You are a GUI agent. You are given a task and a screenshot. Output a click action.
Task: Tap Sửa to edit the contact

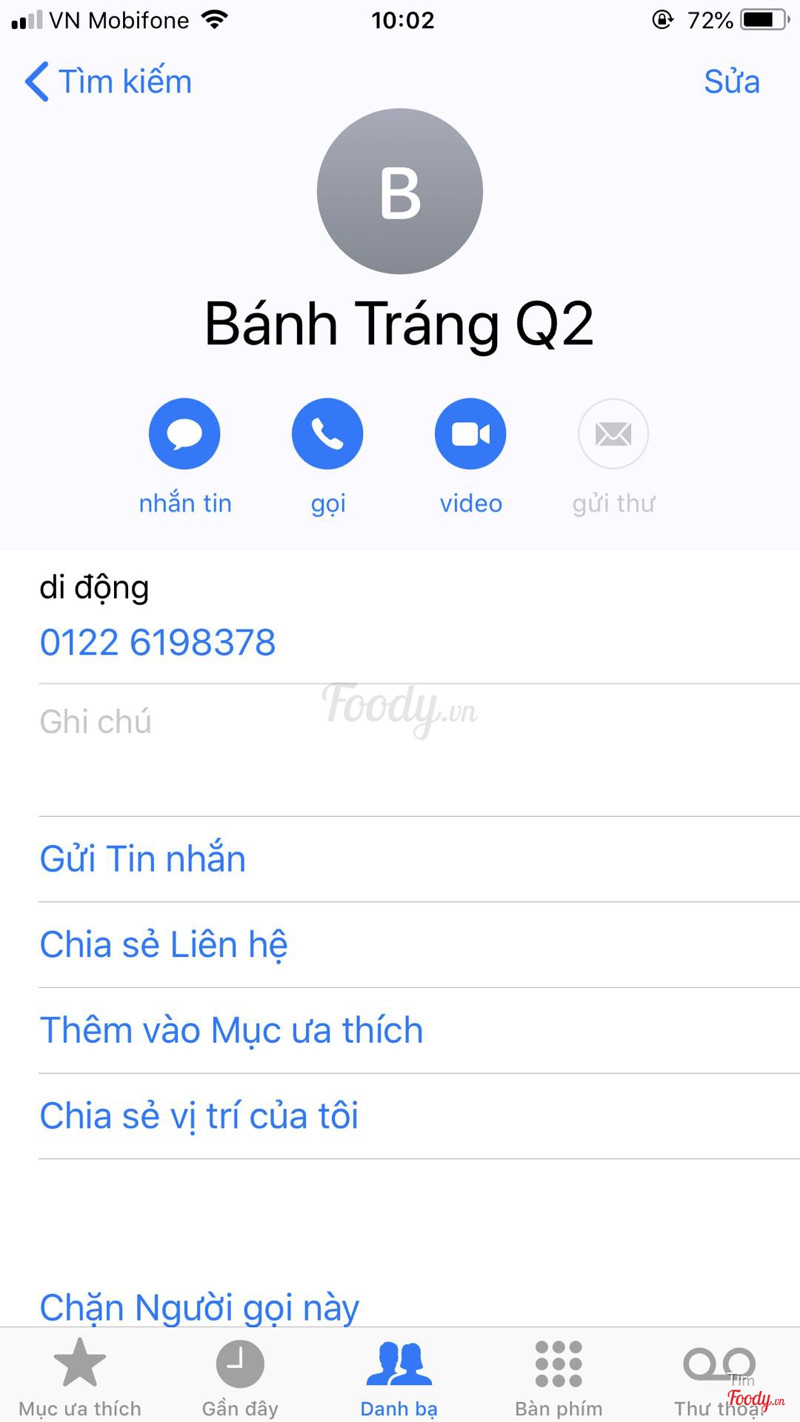click(731, 82)
